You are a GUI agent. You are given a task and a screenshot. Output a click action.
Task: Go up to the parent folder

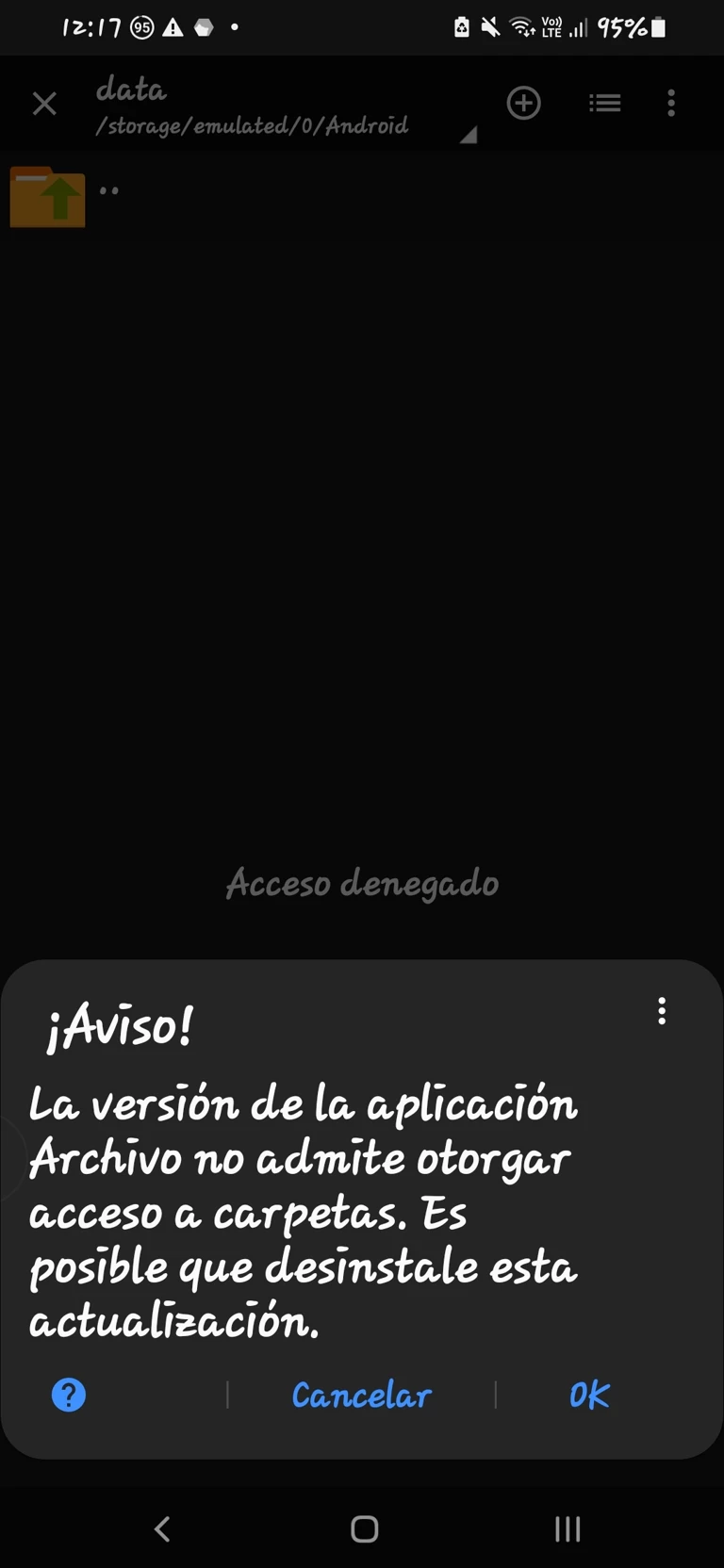(x=48, y=197)
